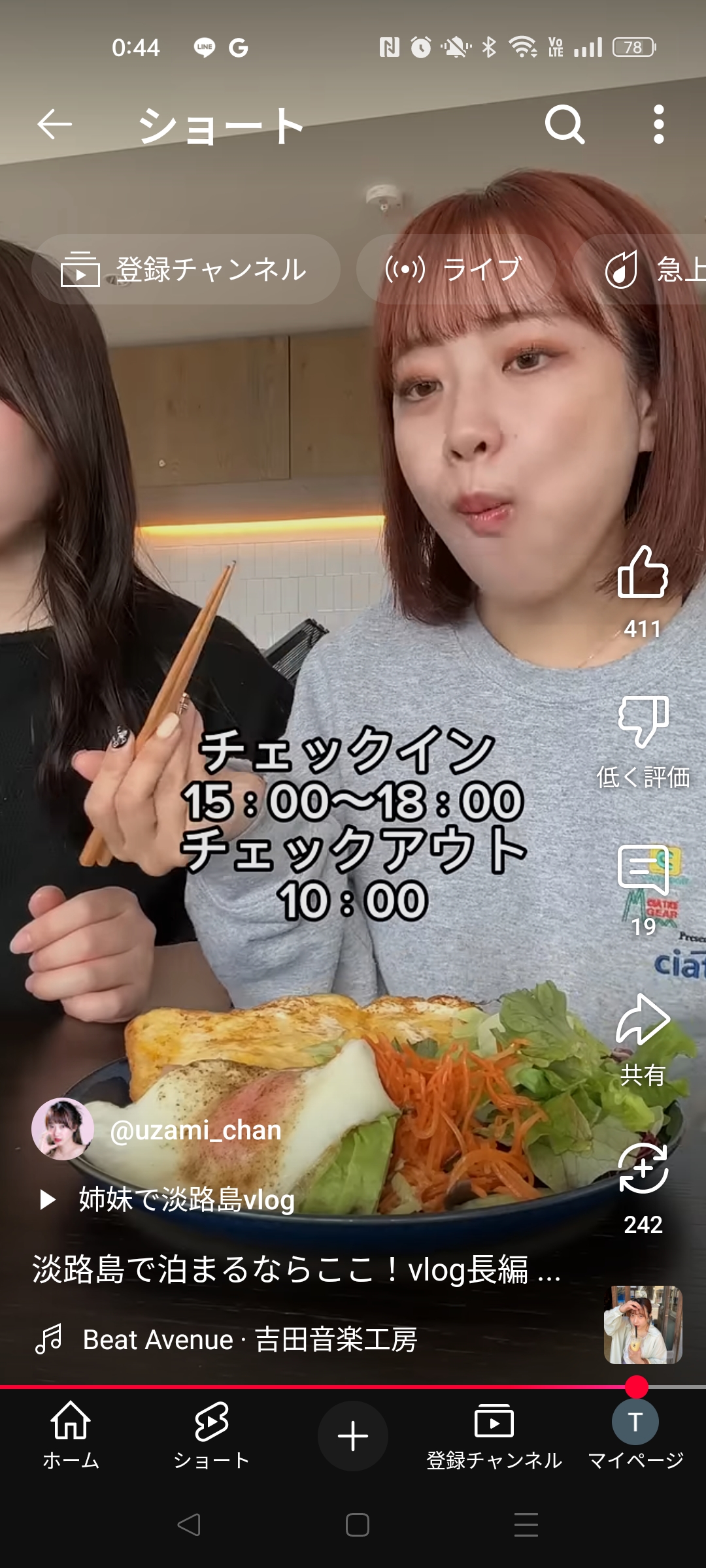Viewport: 706px width, 1568px height.
Task: Select the 登録チャンネル chip
Action: 186,269
